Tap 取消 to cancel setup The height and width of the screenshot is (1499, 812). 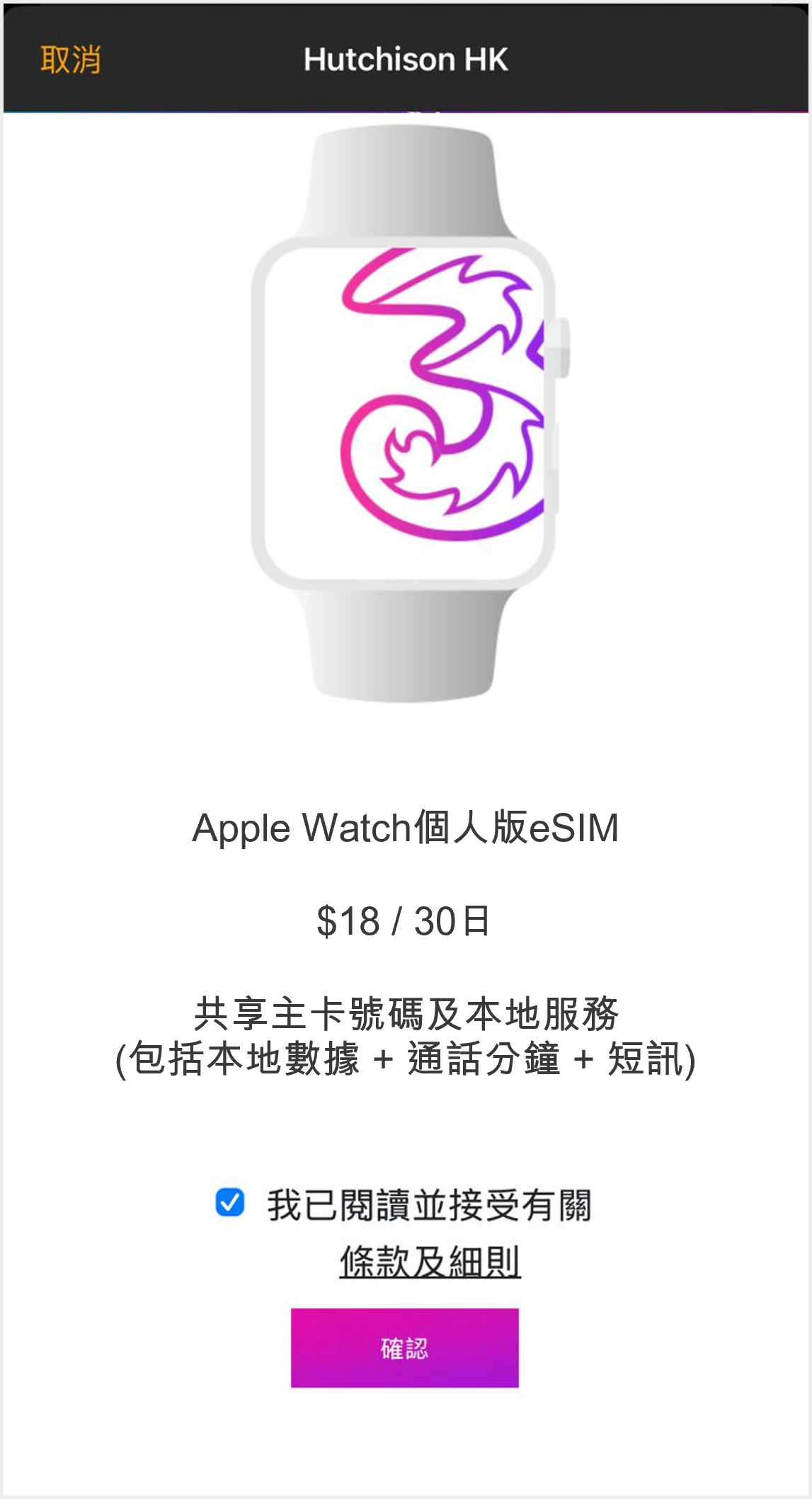pos(70,59)
